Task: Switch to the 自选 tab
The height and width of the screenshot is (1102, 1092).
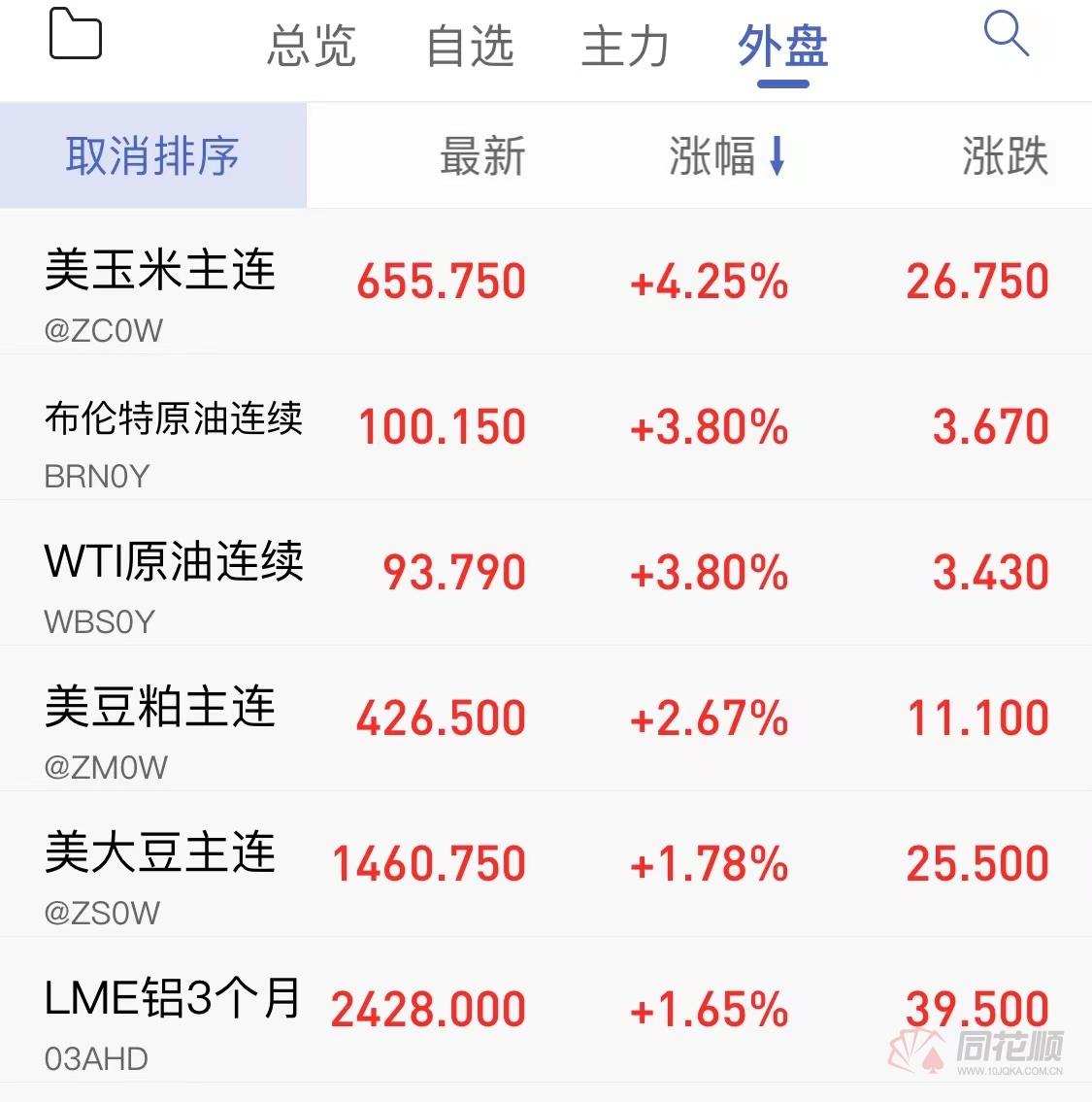Action: pos(469,47)
